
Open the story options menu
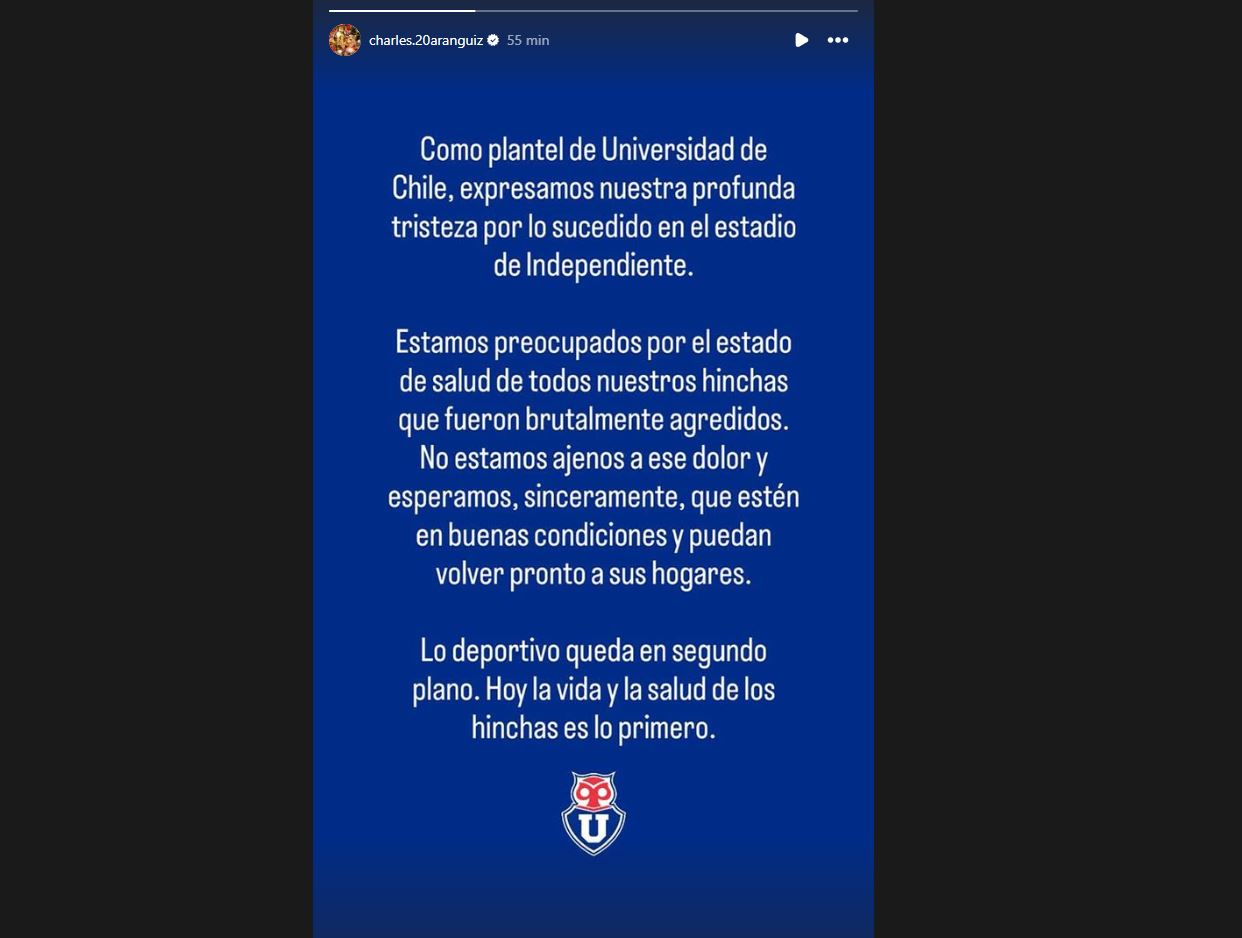coord(838,40)
